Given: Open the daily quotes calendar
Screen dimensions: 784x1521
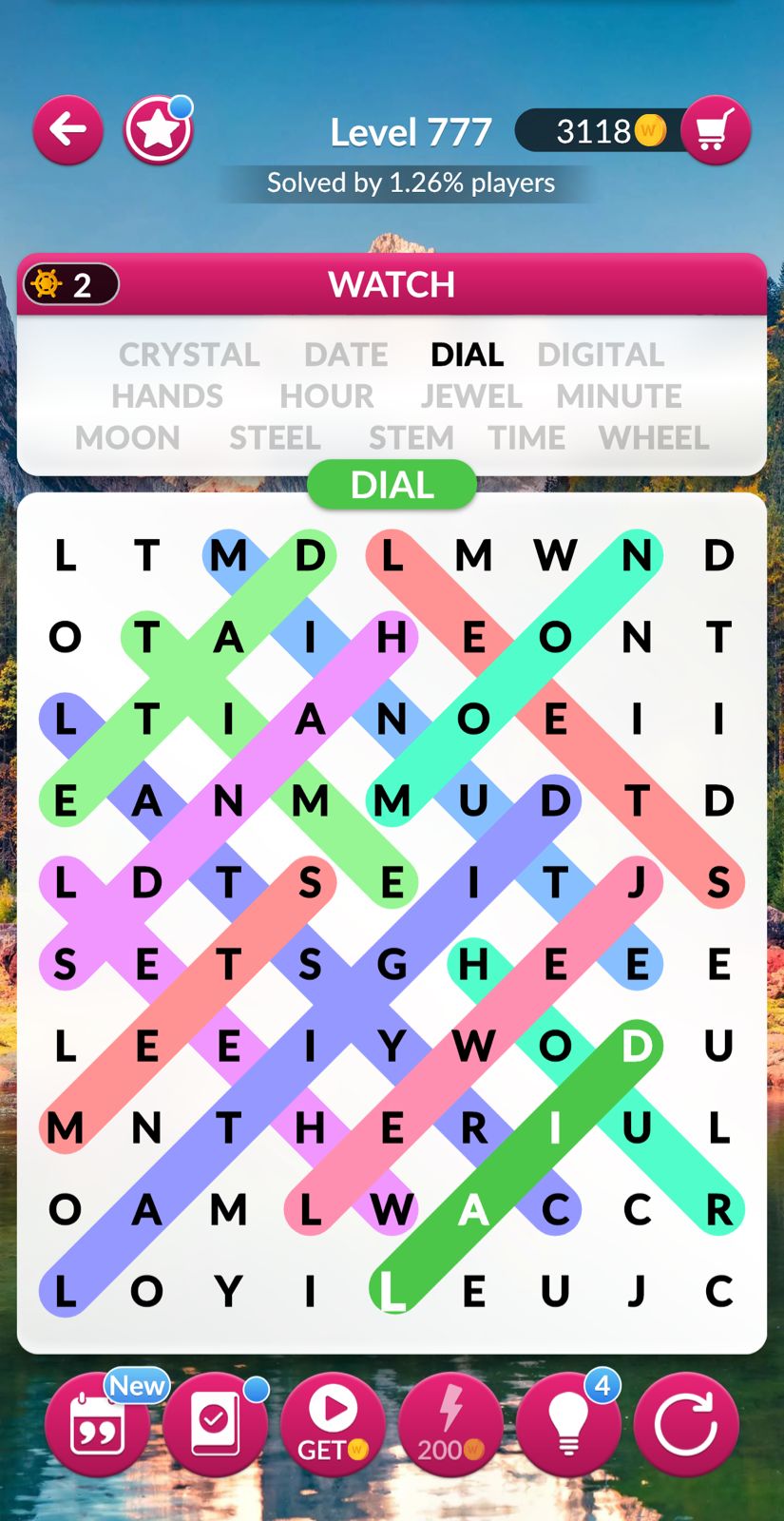Looking at the screenshot, I should 97,1424.
